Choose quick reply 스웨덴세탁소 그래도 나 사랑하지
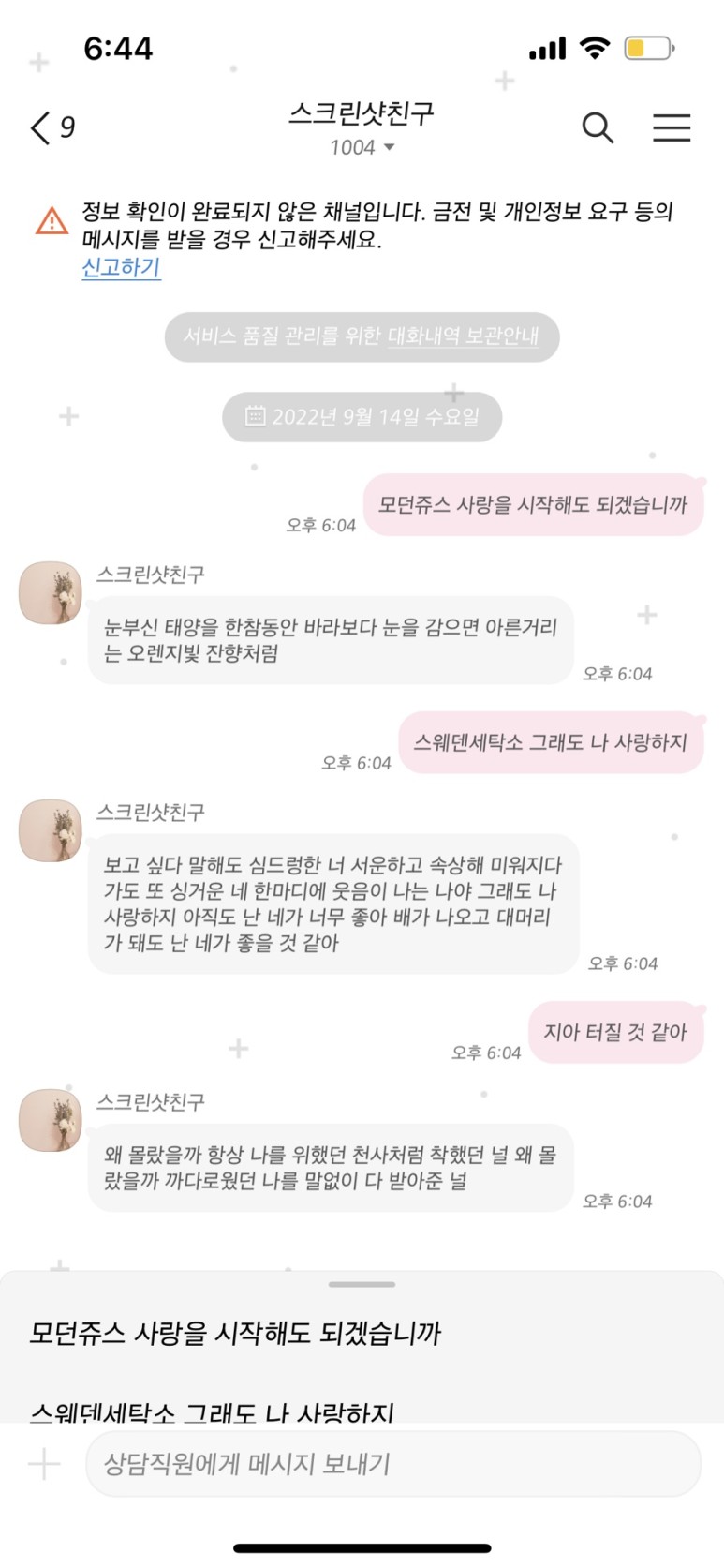This screenshot has width=724, height=1568. 212,1411
